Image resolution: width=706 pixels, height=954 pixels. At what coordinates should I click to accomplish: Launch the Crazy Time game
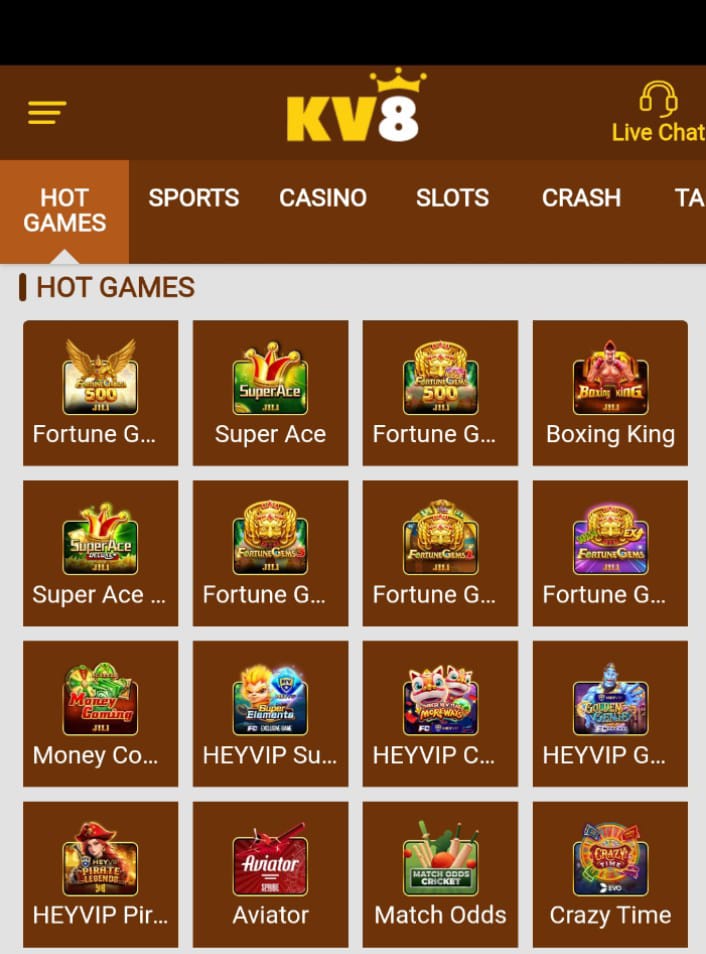pyautogui.click(x=610, y=874)
